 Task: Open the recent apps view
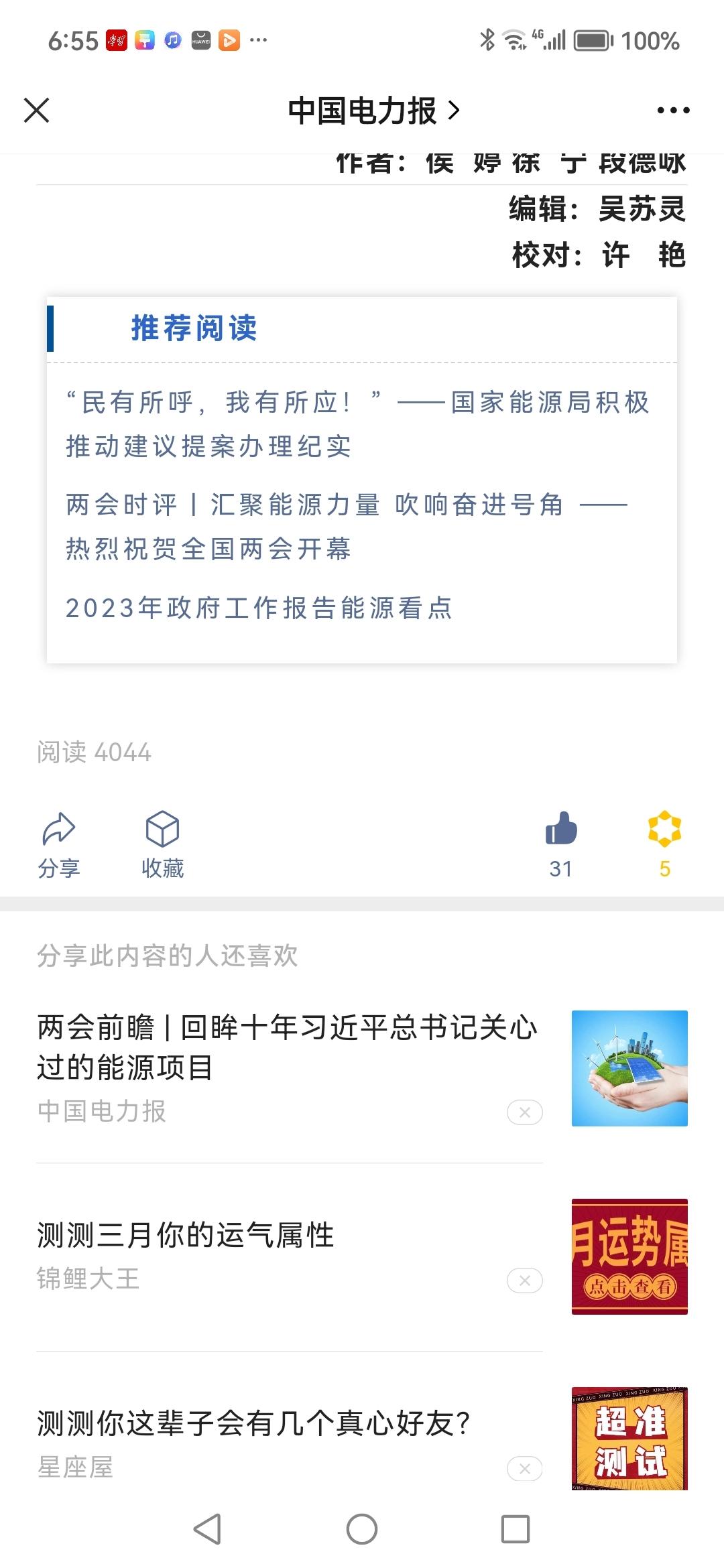tap(515, 1529)
